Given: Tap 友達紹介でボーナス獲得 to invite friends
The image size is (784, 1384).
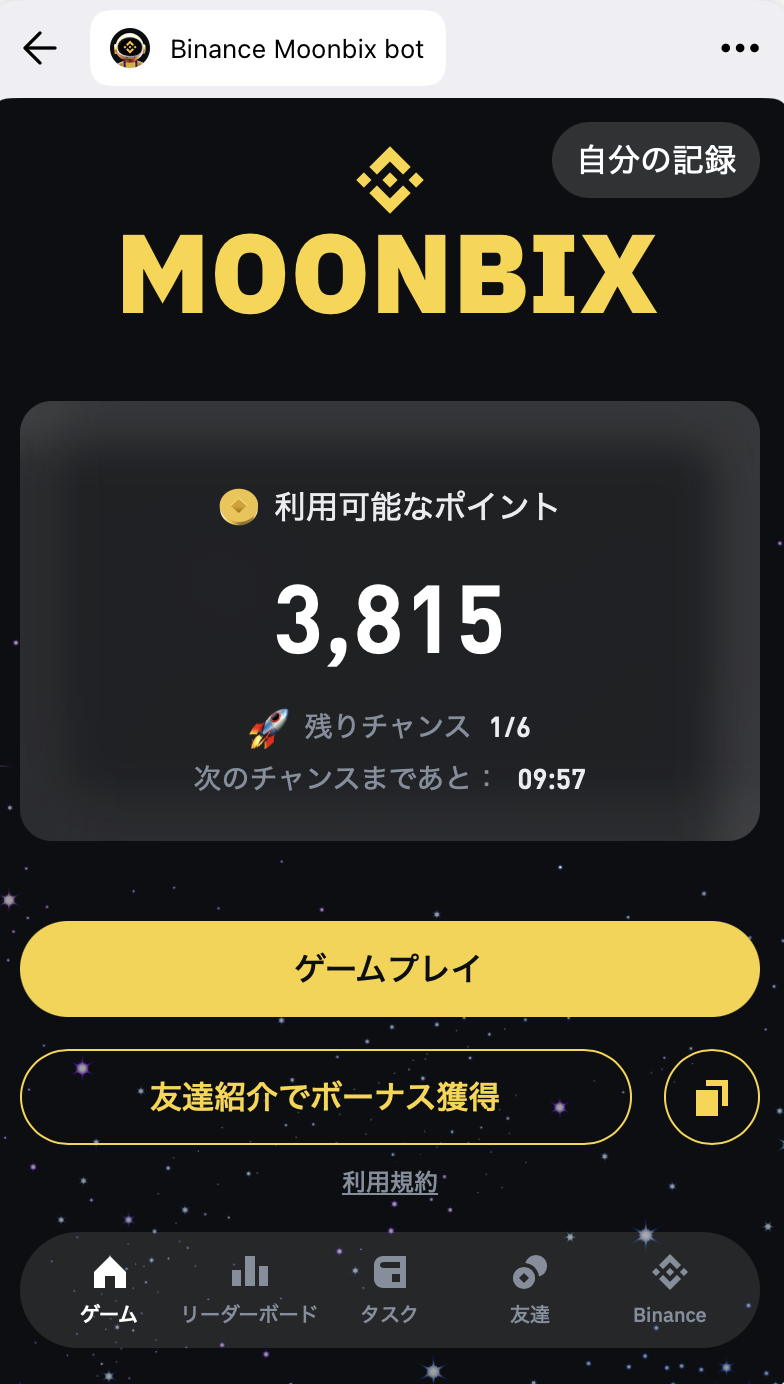Looking at the screenshot, I should tap(325, 1096).
